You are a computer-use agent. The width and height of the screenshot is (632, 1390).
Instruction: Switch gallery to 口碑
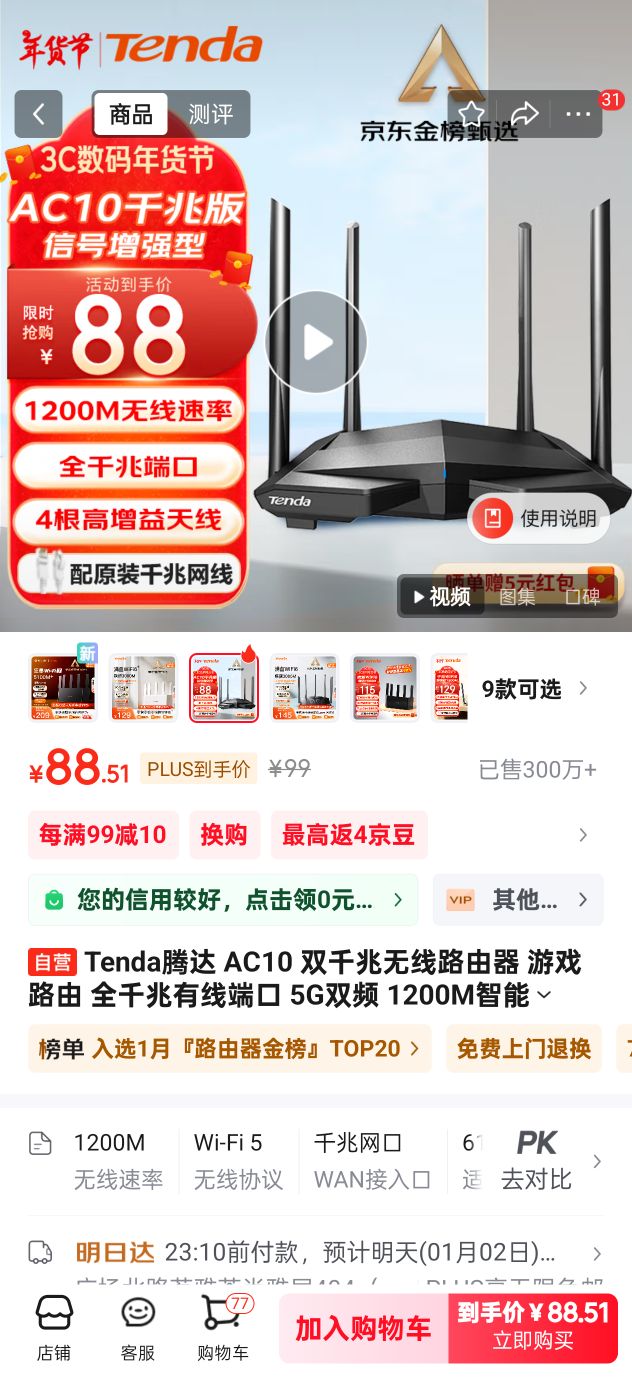click(x=581, y=597)
